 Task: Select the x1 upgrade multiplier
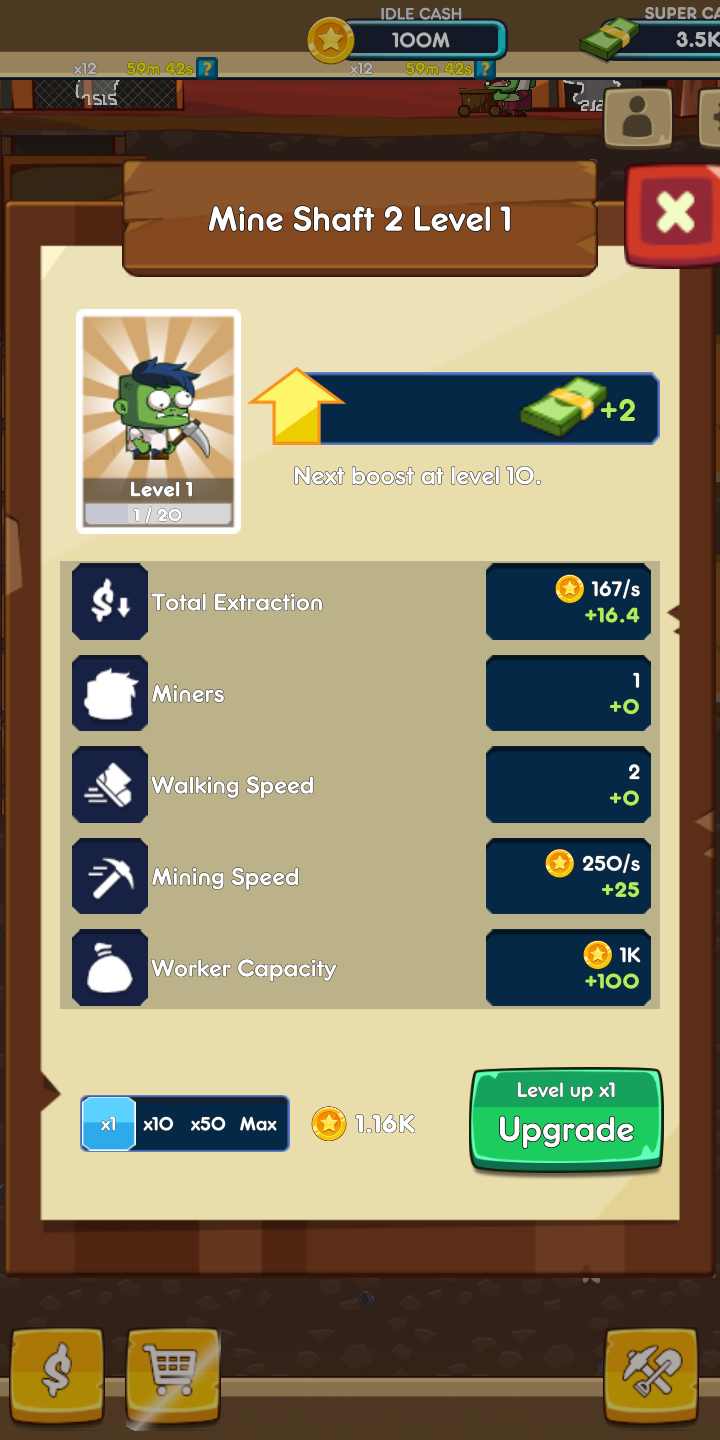coord(108,1124)
